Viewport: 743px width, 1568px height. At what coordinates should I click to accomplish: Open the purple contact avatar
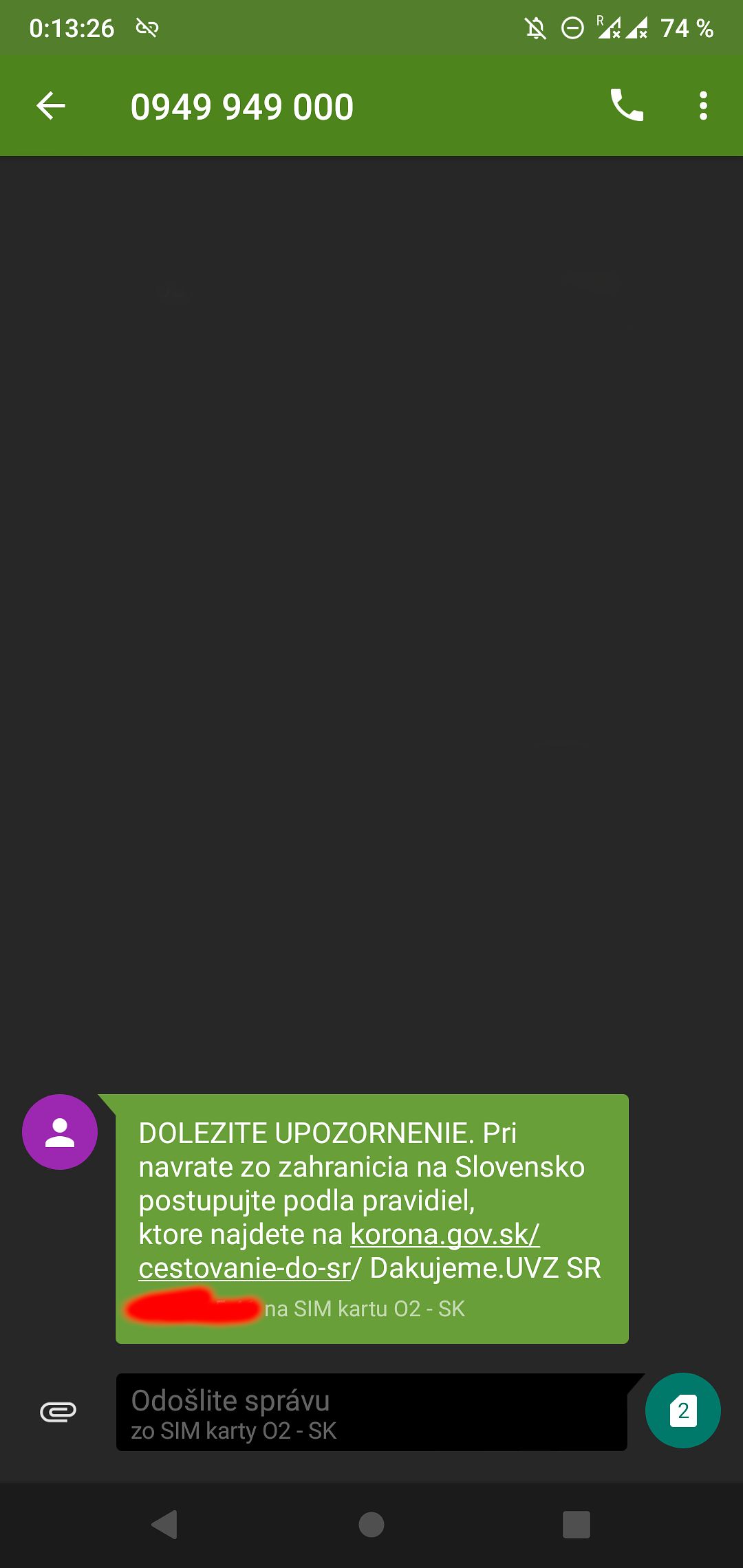point(60,1132)
